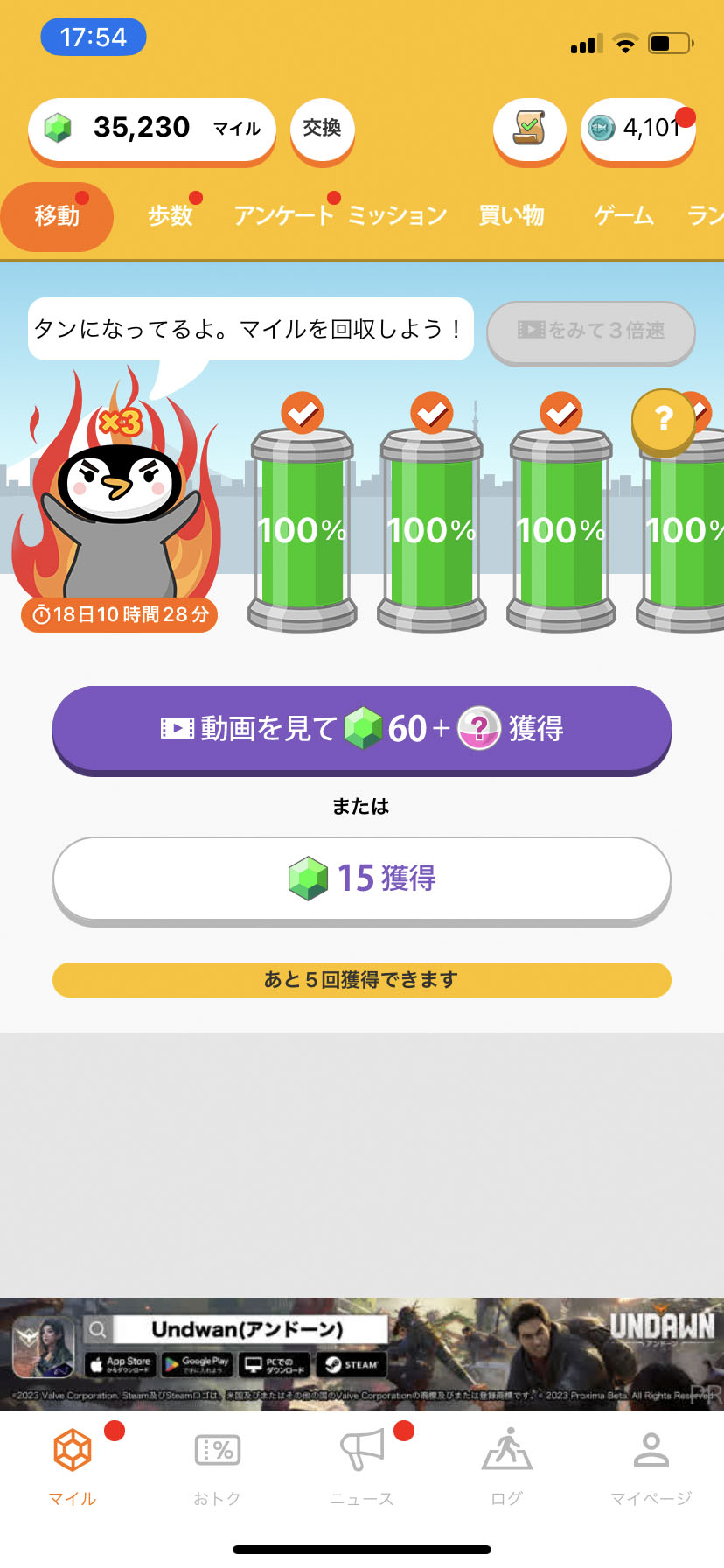Open the ニュース tab
This screenshot has width=724, height=1568.
pyautogui.click(x=362, y=1468)
